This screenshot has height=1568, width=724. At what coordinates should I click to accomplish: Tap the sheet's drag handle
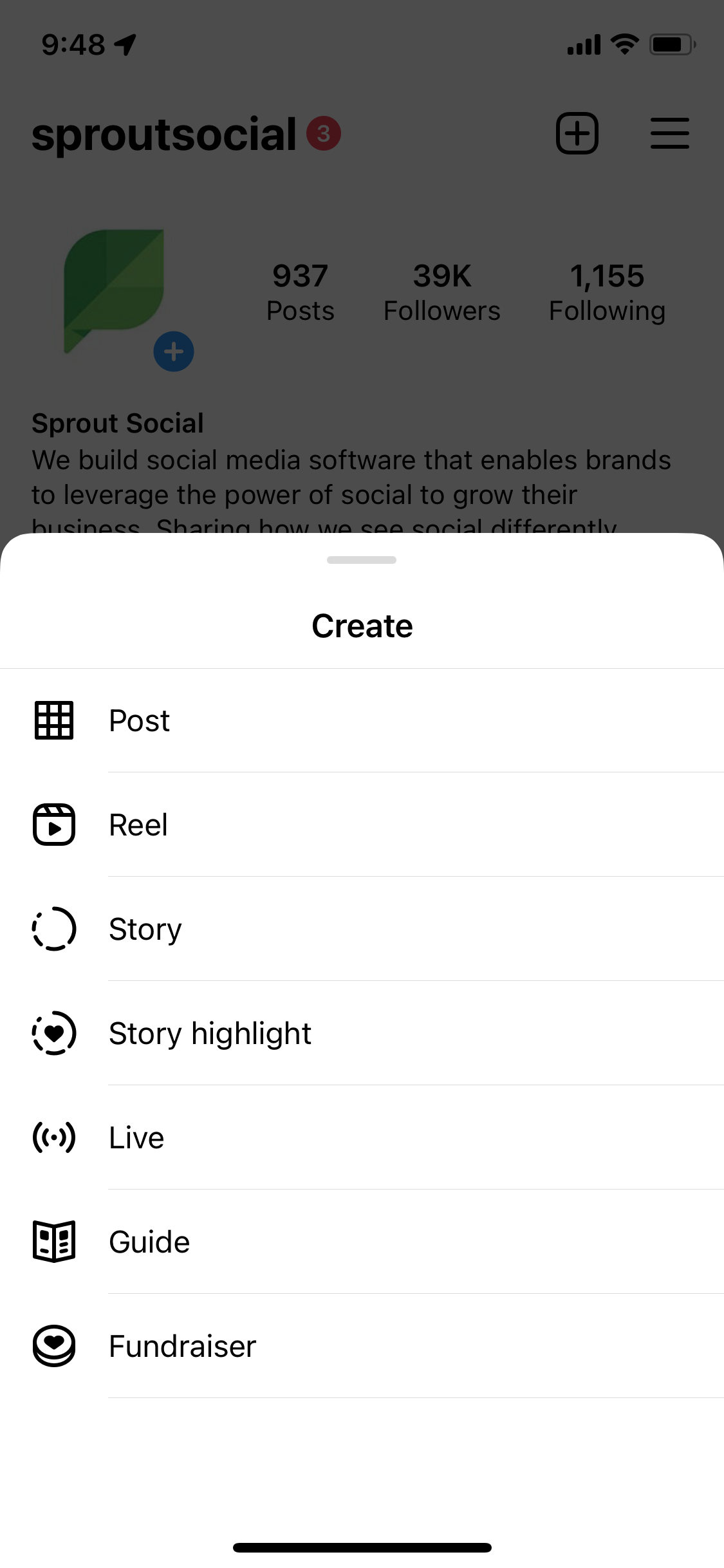362,560
